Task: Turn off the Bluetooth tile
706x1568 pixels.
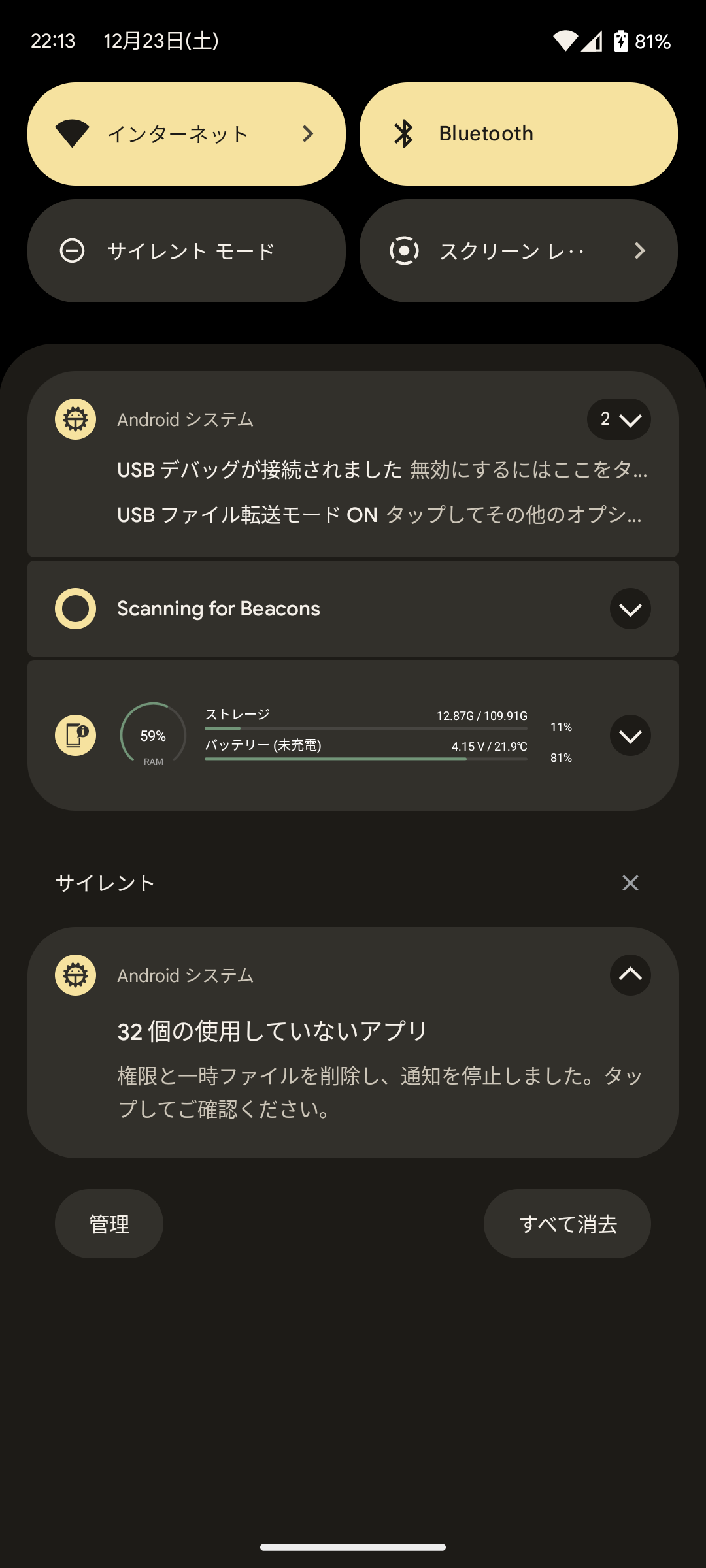Action: coord(518,134)
